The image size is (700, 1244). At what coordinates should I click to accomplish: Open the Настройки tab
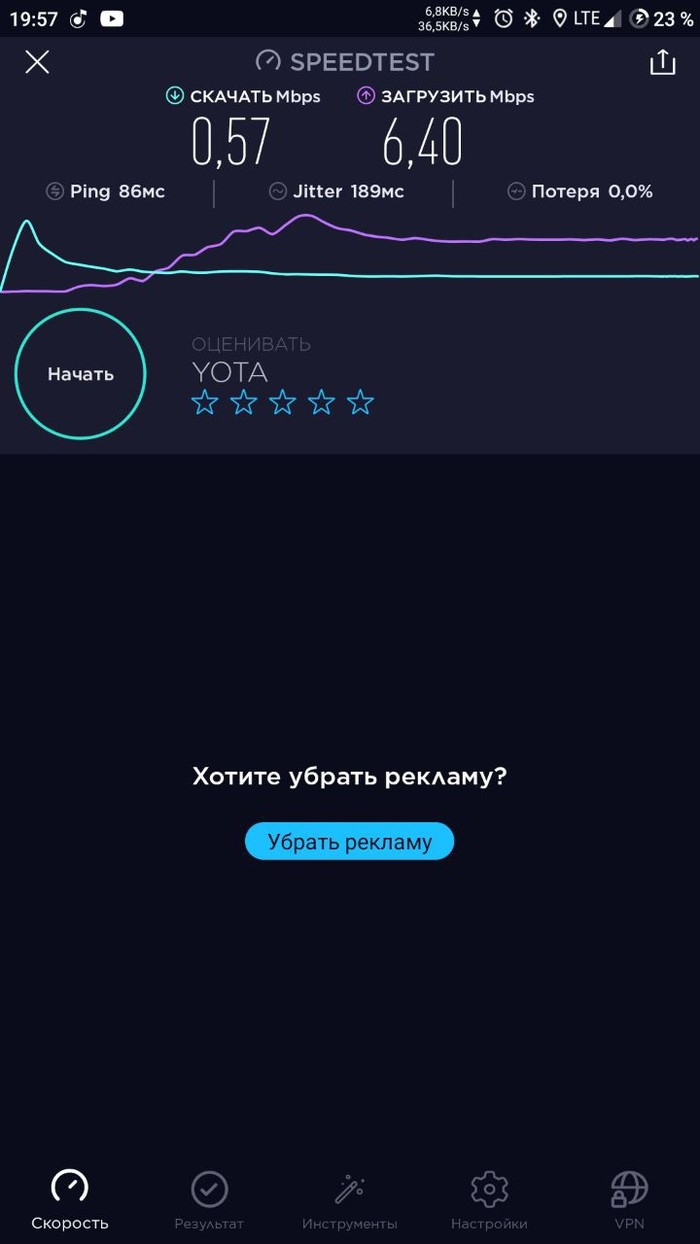click(x=489, y=1200)
